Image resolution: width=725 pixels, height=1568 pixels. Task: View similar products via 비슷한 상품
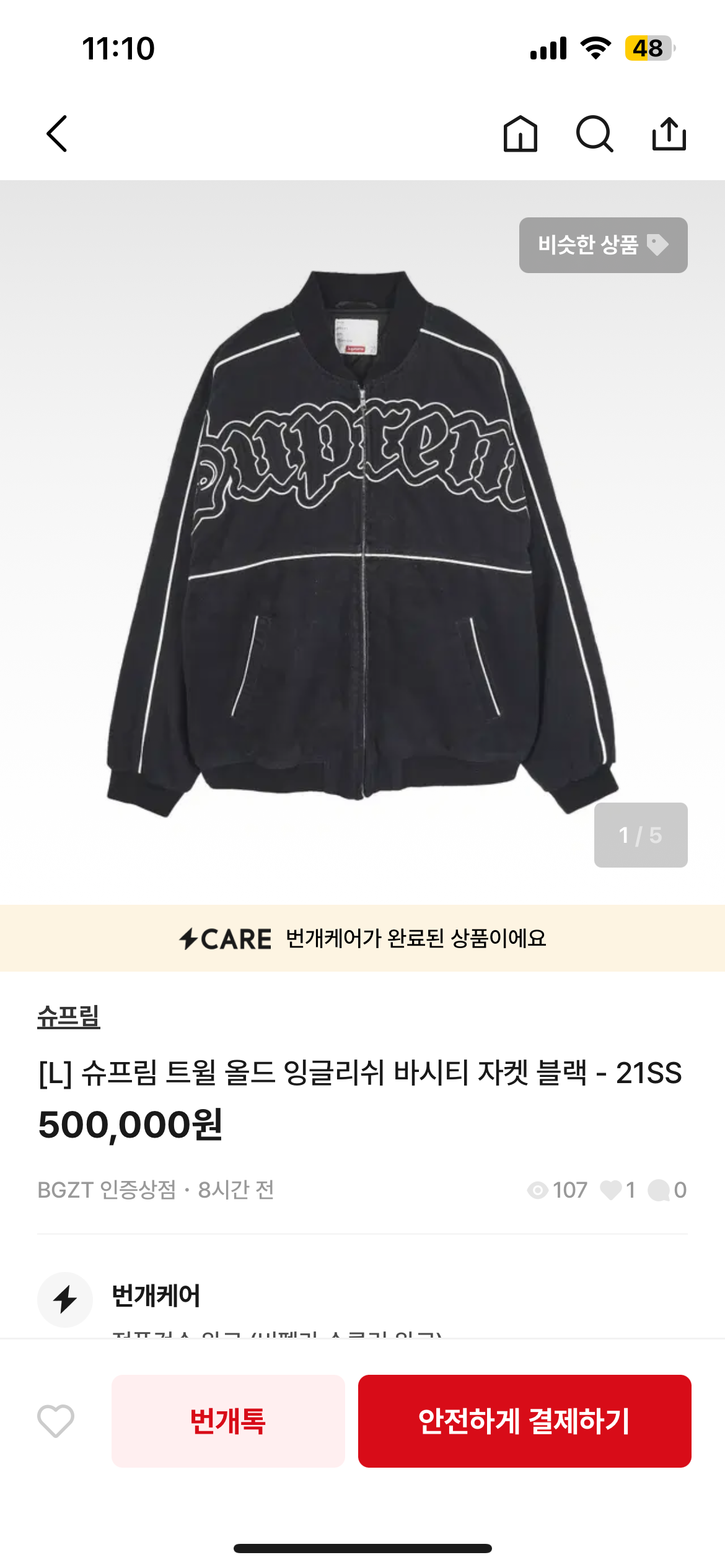(x=603, y=245)
